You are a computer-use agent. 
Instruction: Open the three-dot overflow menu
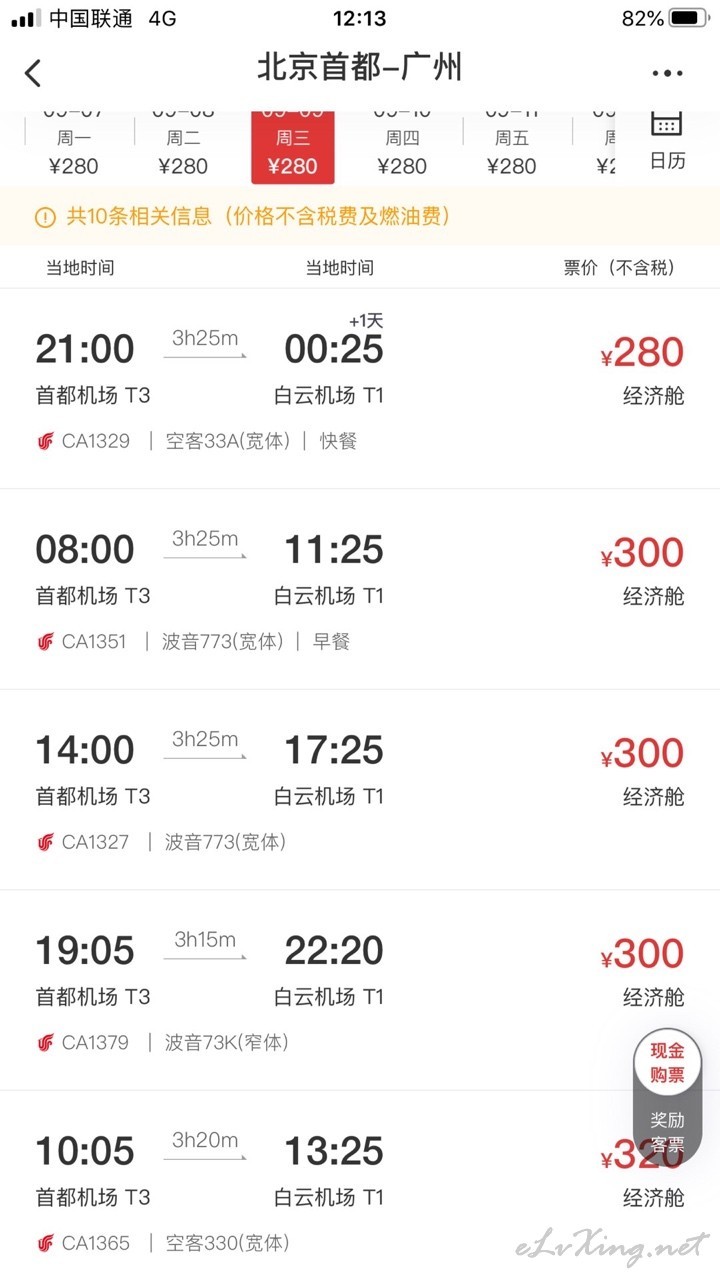(667, 73)
